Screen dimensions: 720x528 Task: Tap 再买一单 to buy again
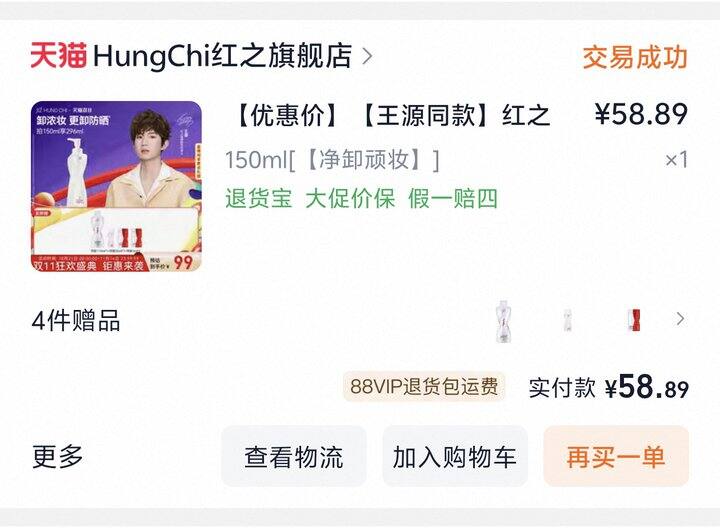(x=616, y=456)
